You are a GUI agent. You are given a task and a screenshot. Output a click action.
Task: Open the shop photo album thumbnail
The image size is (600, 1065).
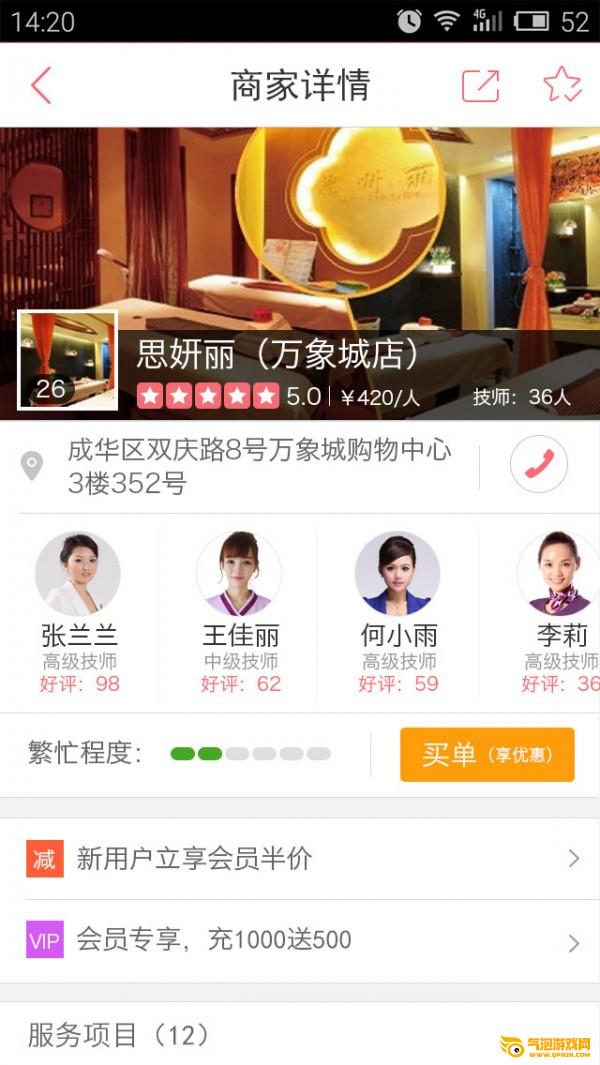[67, 360]
